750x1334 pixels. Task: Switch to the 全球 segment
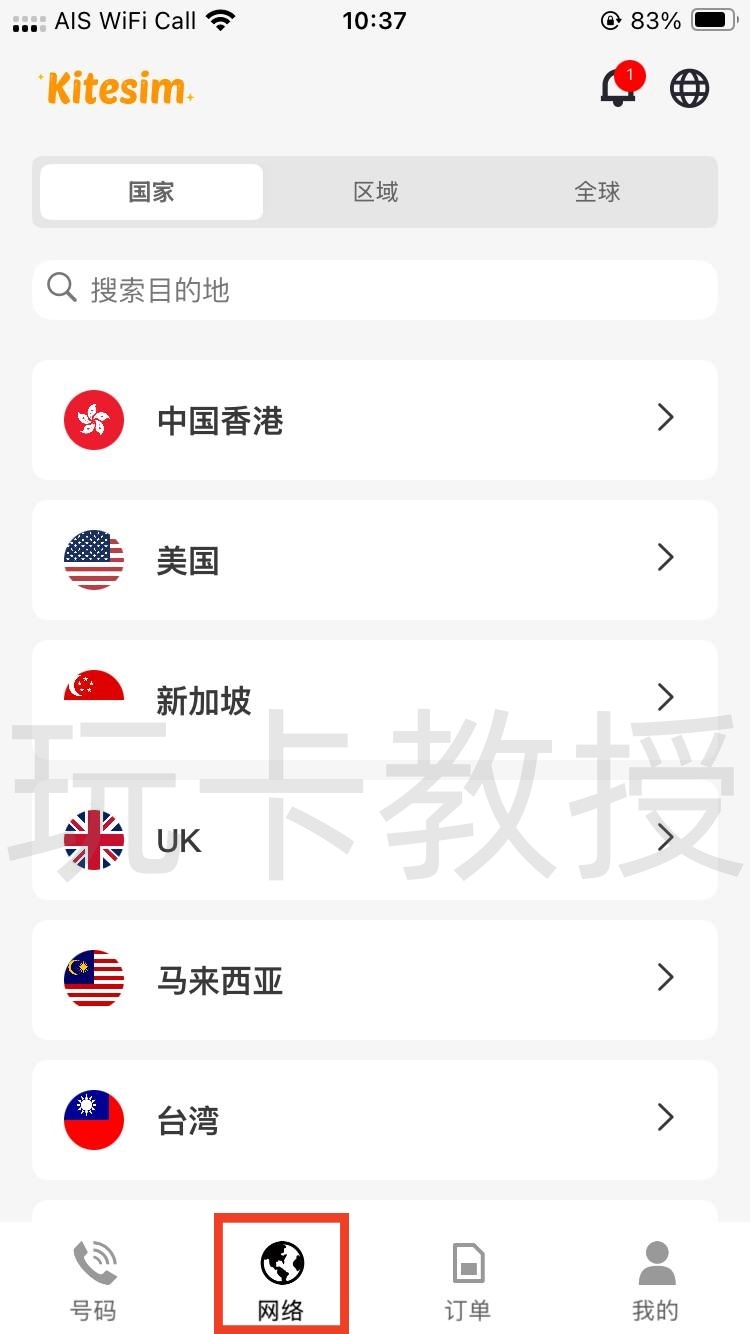click(598, 192)
